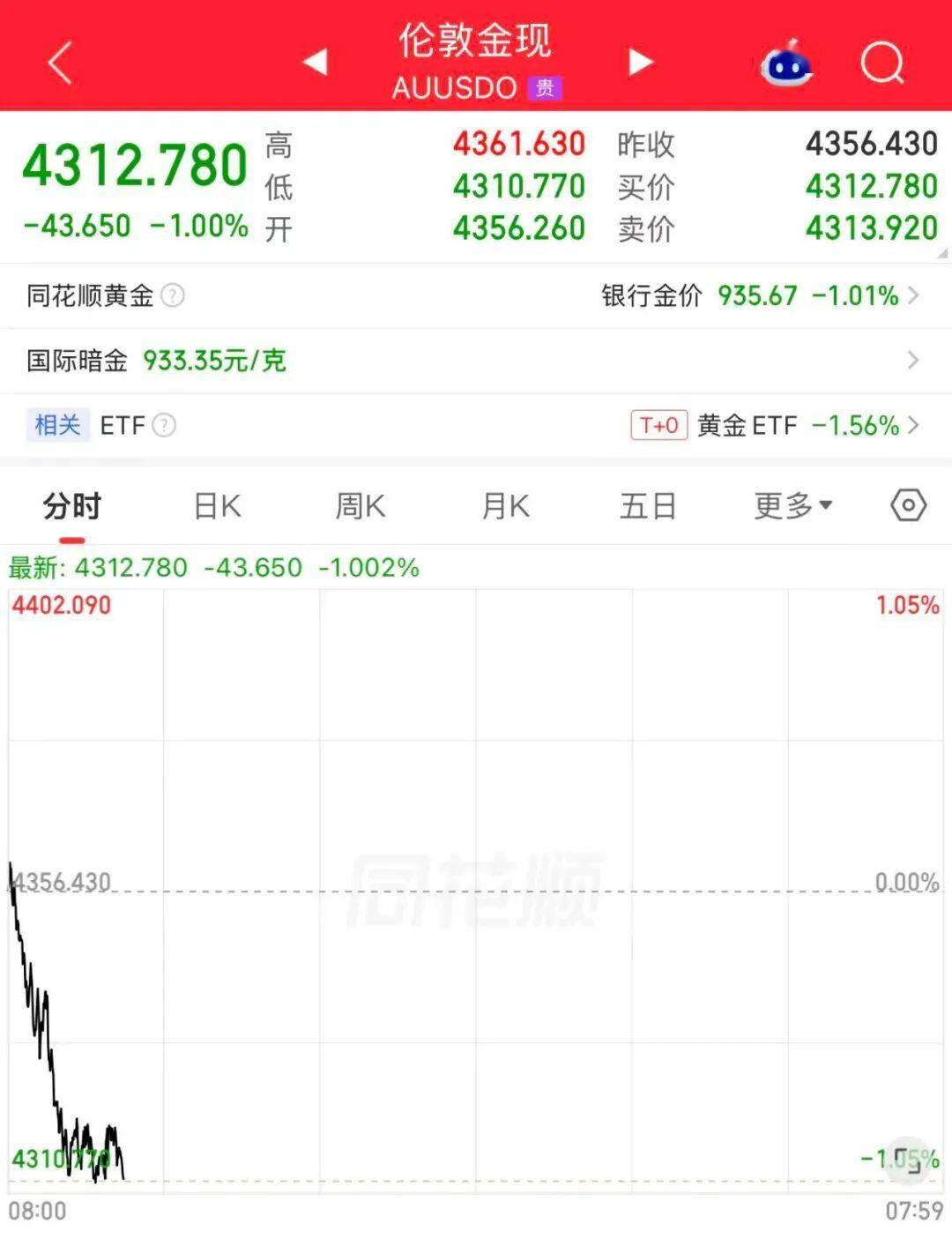952x1246 pixels.
Task: Open search with the magnifier icon
Action: [882, 63]
